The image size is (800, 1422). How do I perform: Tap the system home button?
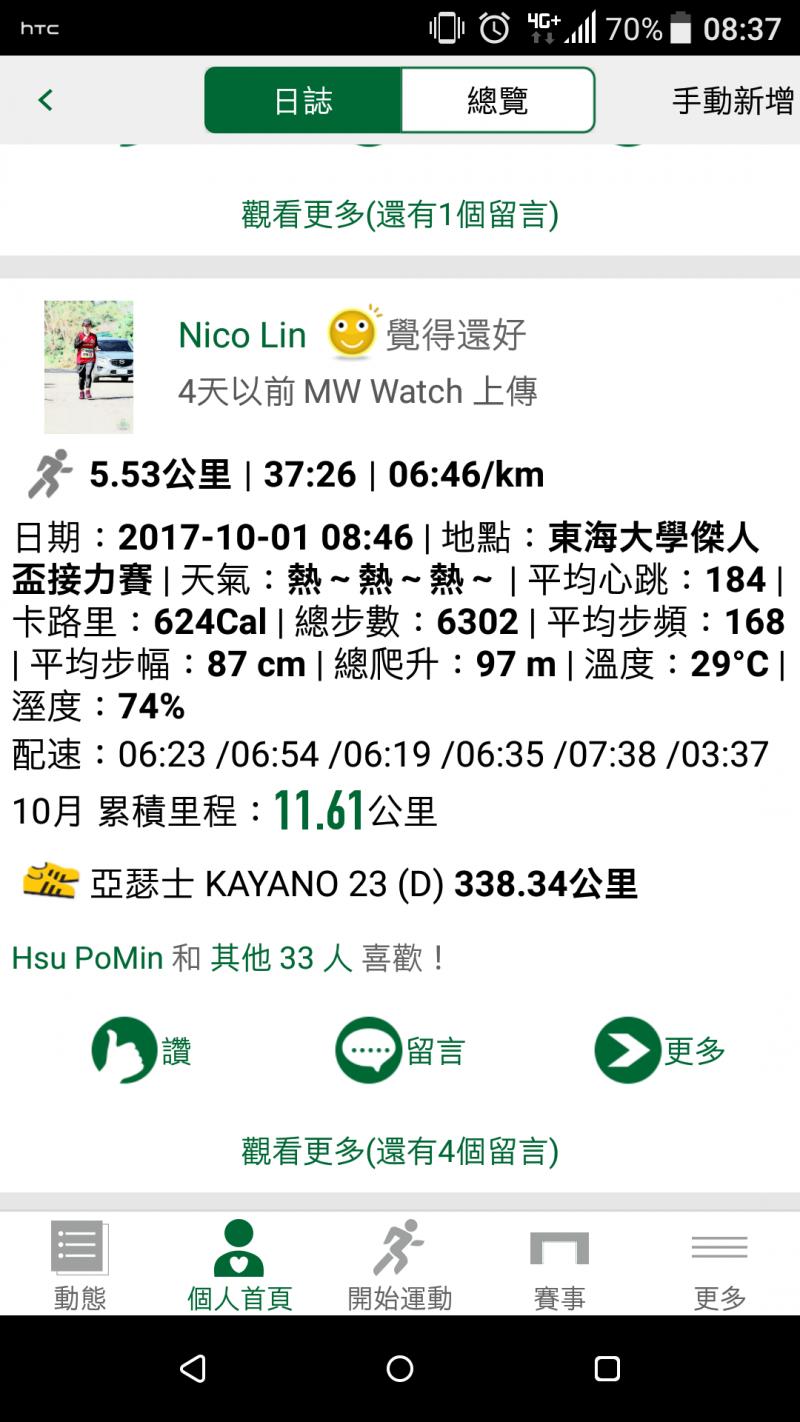coord(400,1368)
